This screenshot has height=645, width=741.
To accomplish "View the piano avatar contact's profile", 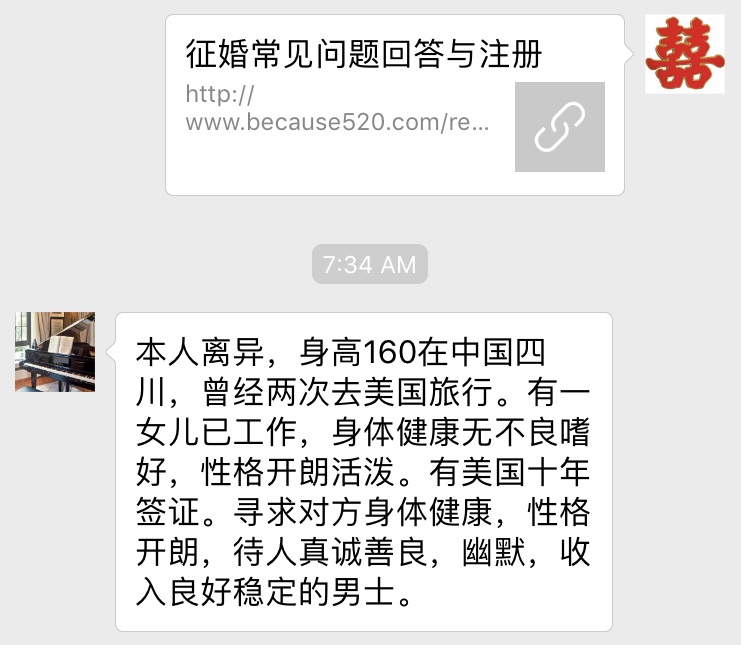I will tap(55, 352).
